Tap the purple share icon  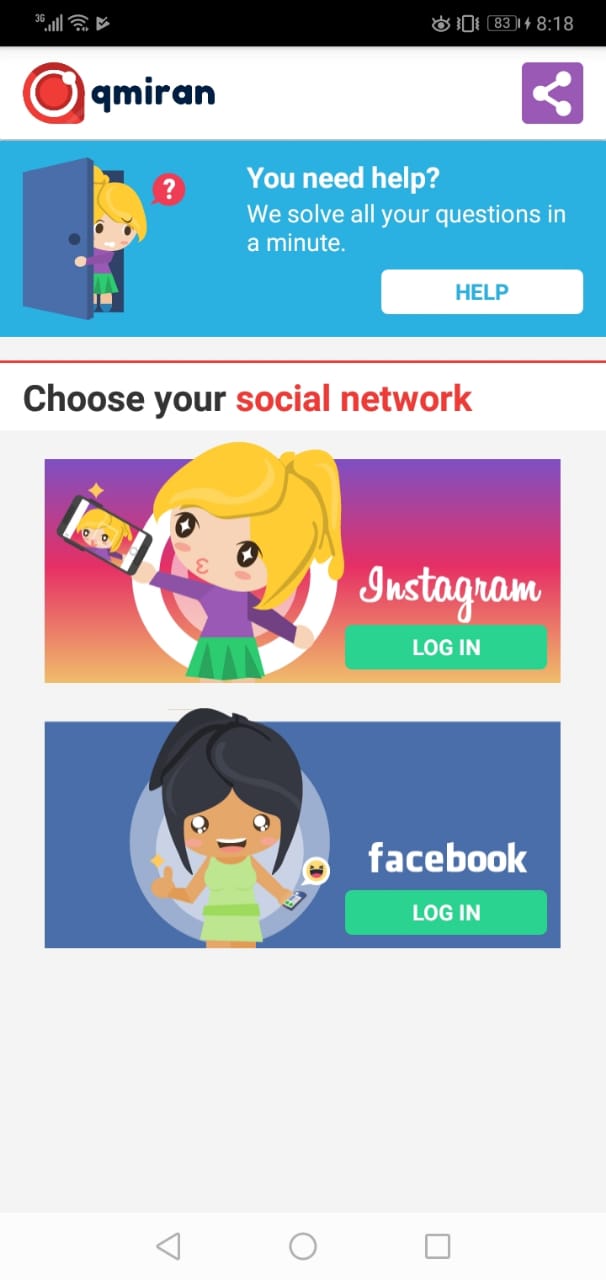coord(552,93)
